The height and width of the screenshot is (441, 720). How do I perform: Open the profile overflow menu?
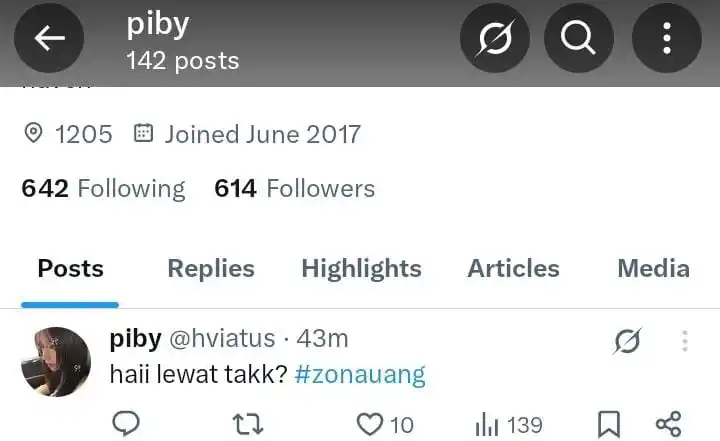(666, 38)
